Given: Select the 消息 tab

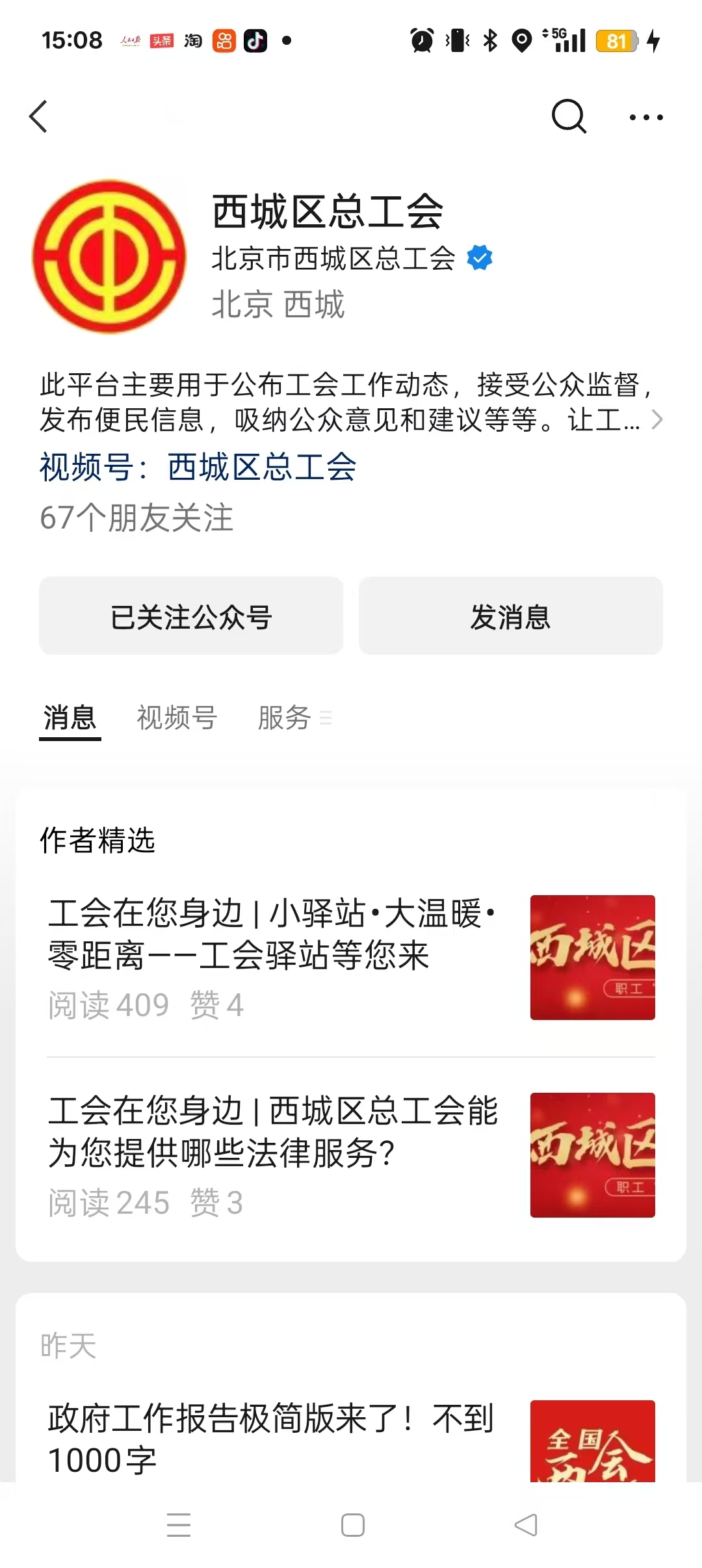Looking at the screenshot, I should 69,717.
